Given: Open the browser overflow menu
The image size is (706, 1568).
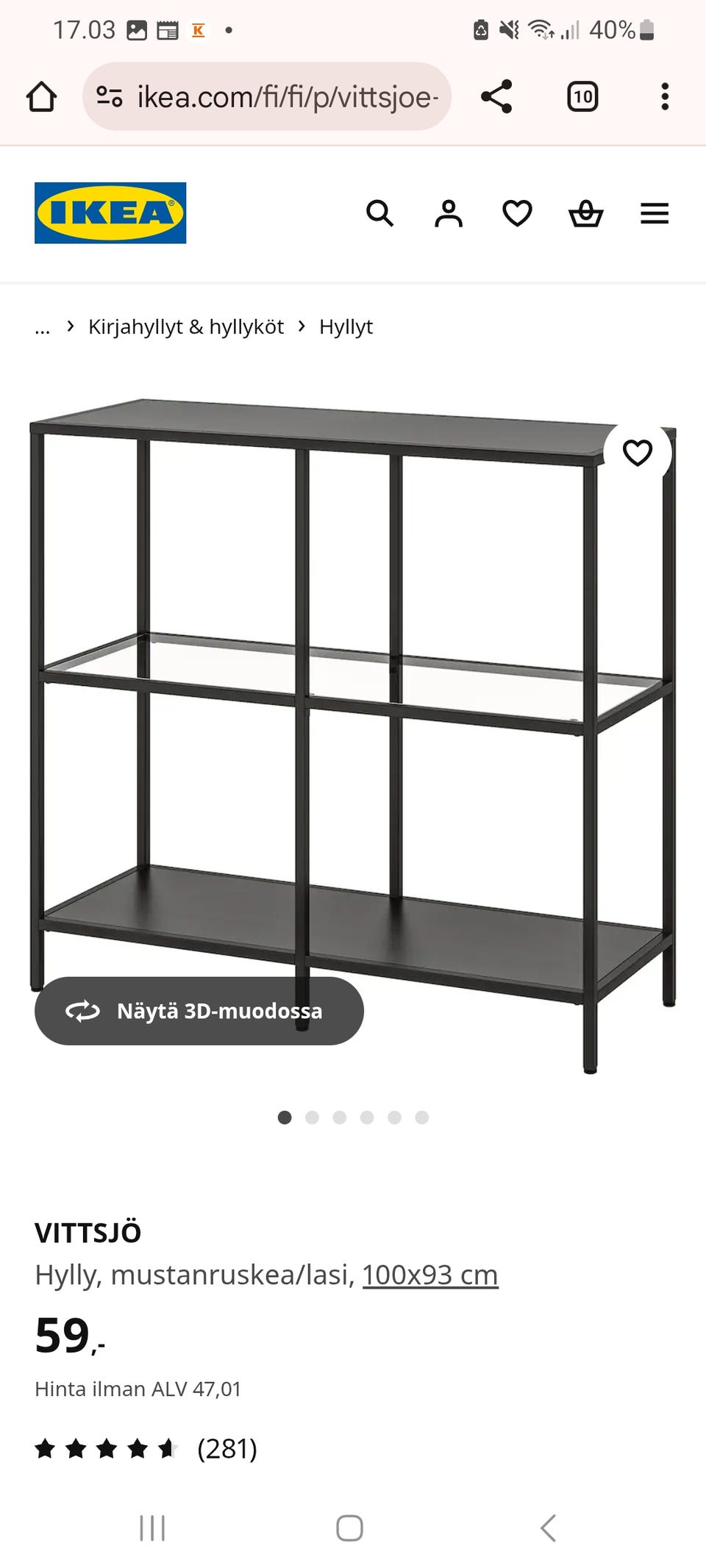Looking at the screenshot, I should point(665,97).
